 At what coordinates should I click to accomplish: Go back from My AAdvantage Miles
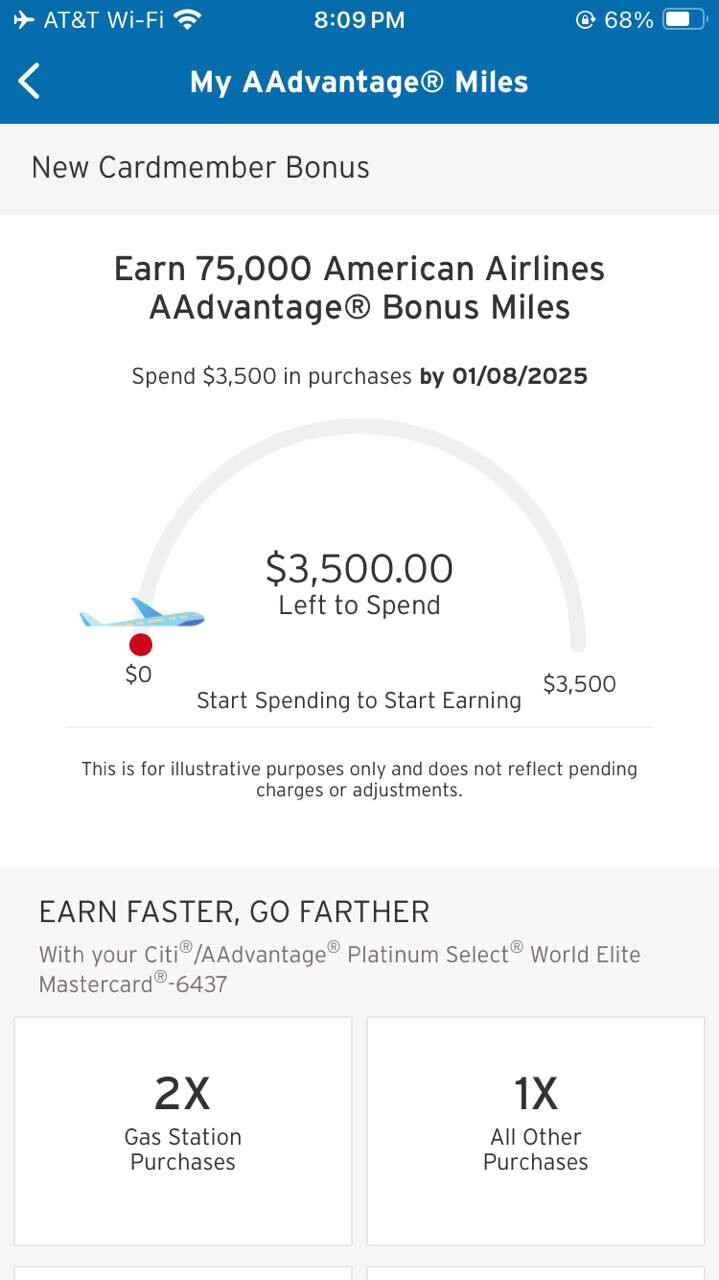(29, 81)
